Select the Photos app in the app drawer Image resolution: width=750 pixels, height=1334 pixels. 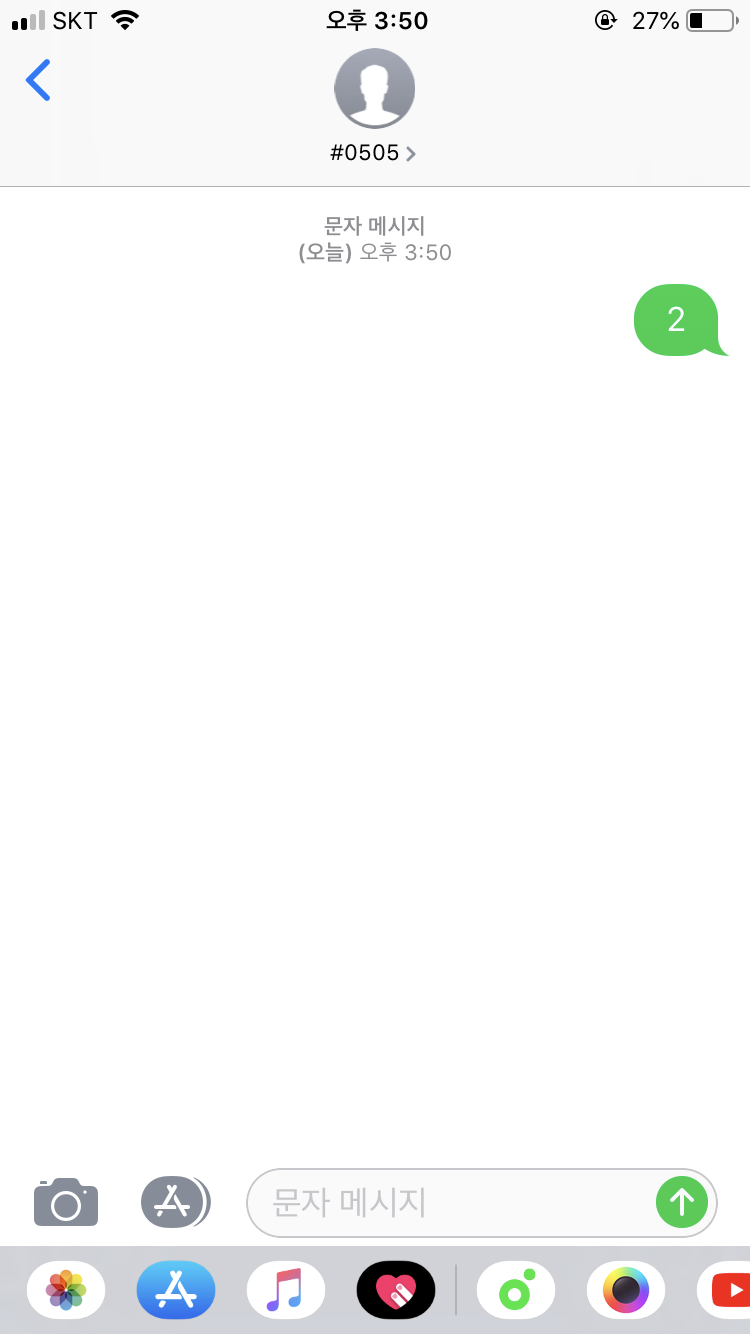[x=65, y=1290]
